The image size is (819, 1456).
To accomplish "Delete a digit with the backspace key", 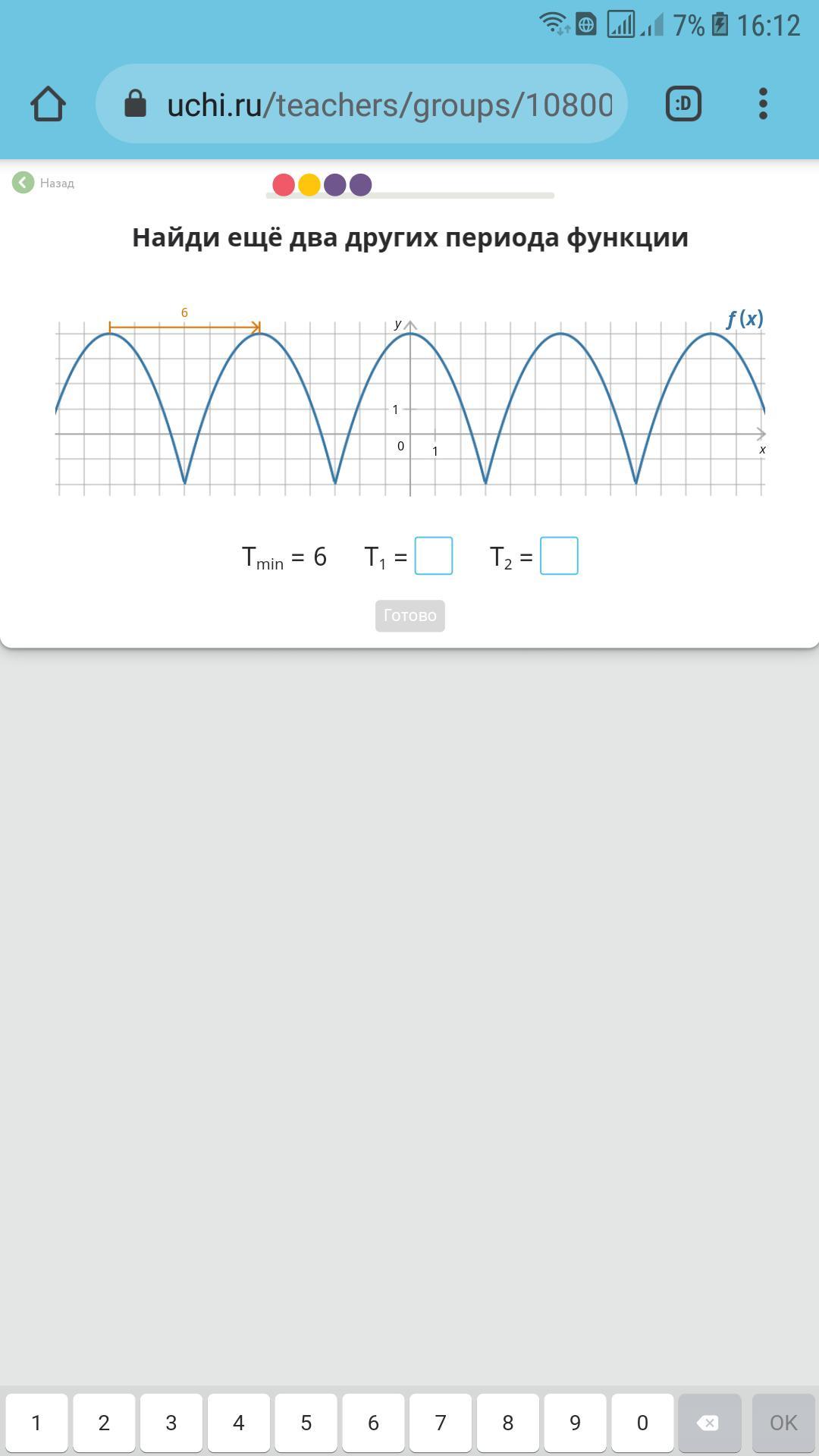I will [x=709, y=1423].
